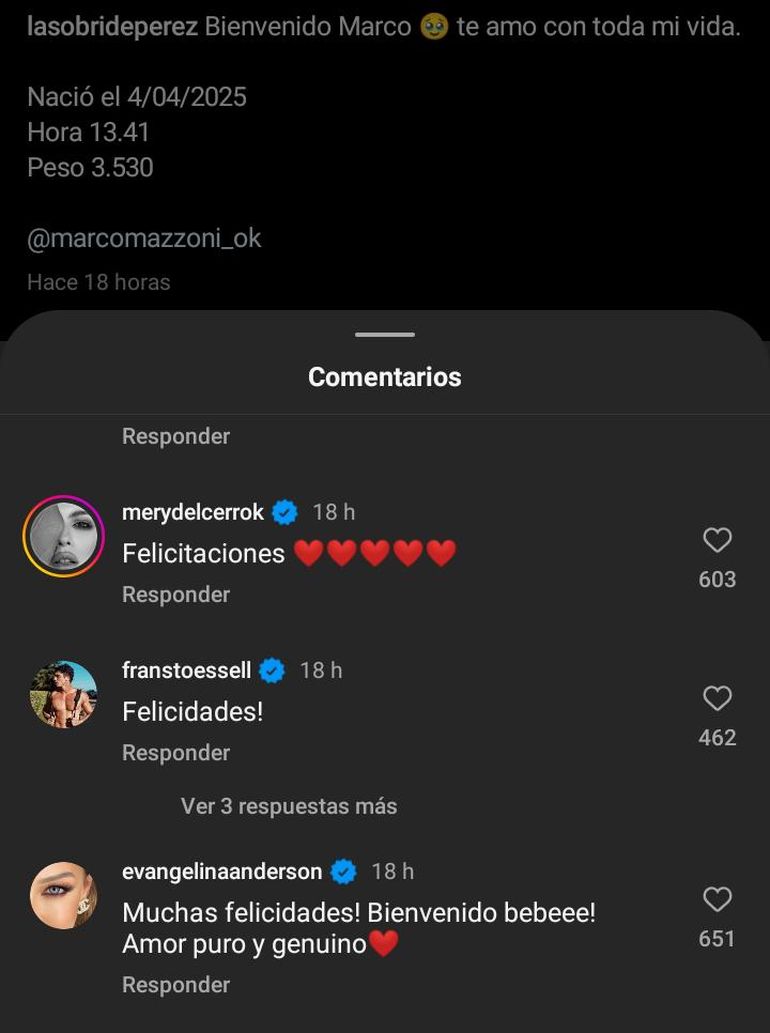Image resolution: width=770 pixels, height=1033 pixels.
Task: Reply to evangelinaanderson's comment
Action: tap(176, 984)
